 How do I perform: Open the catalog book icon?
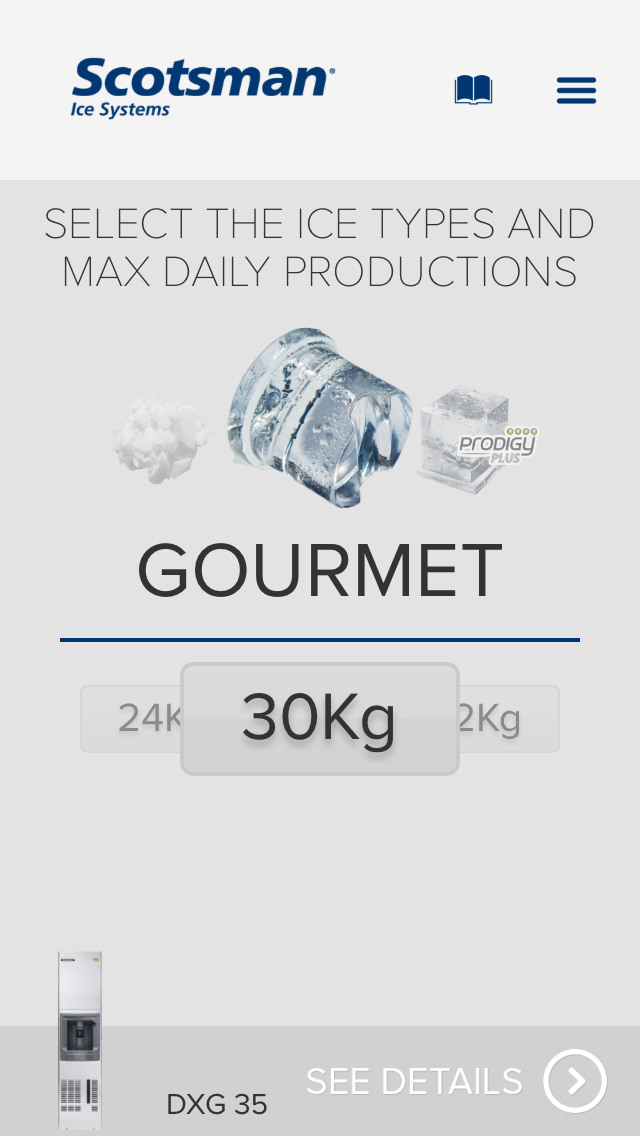[473, 90]
